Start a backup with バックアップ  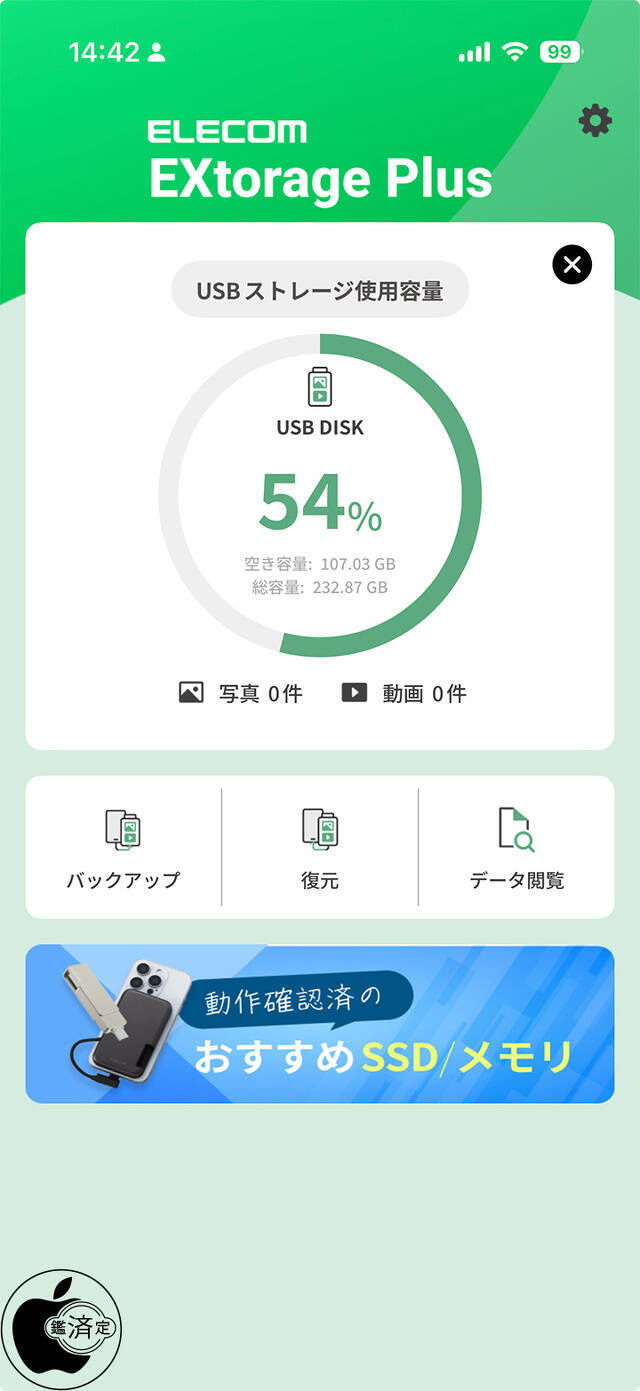(x=123, y=848)
